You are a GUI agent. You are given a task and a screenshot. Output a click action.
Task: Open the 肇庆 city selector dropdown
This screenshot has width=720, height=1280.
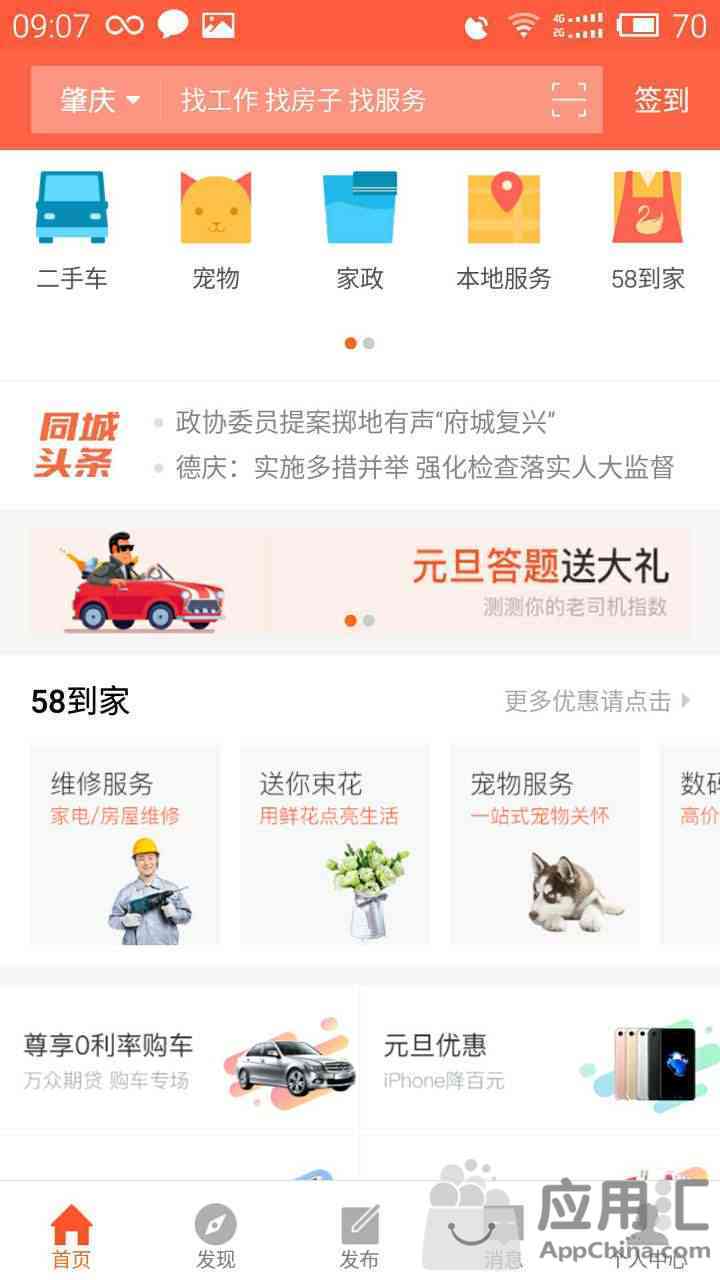pyautogui.click(x=99, y=100)
